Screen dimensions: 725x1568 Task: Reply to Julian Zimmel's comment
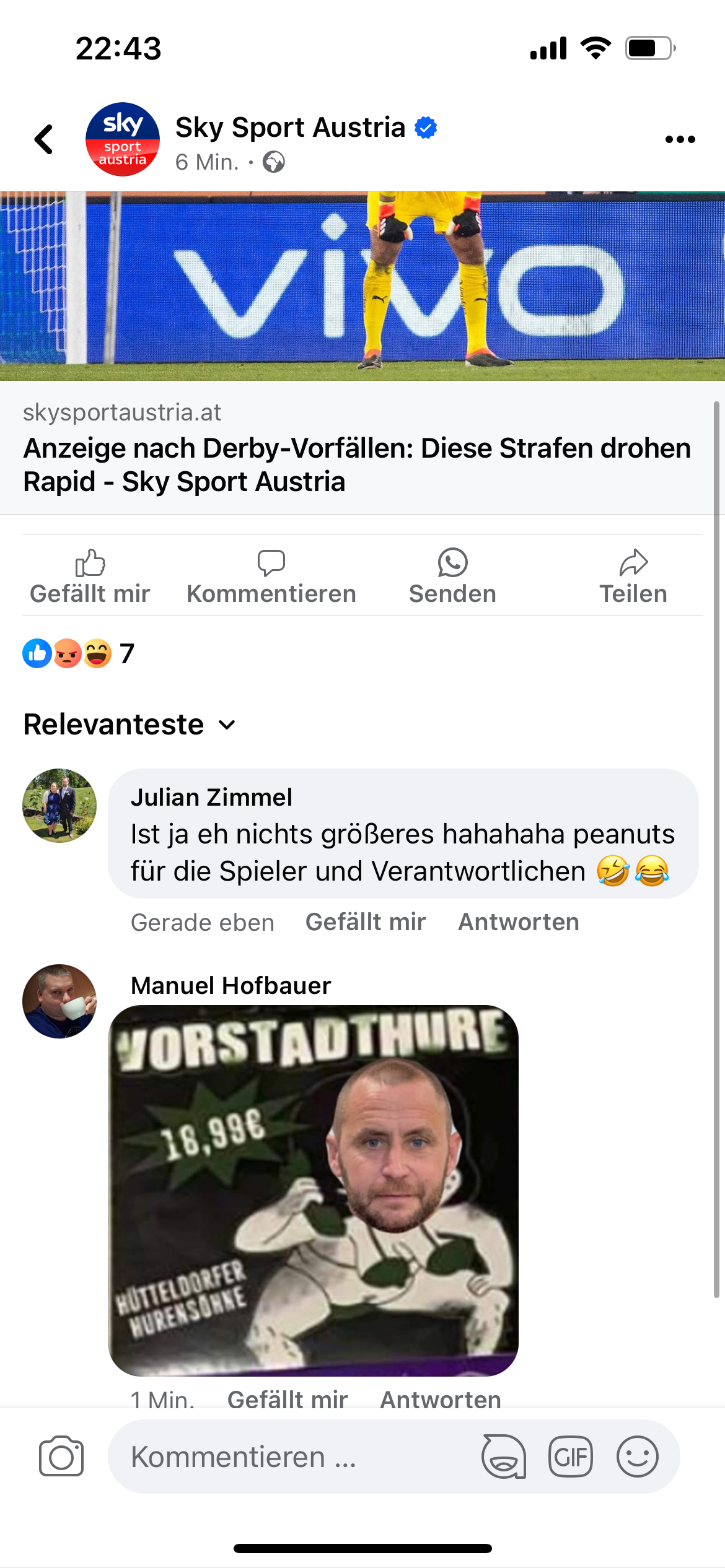tap(519, 922)
